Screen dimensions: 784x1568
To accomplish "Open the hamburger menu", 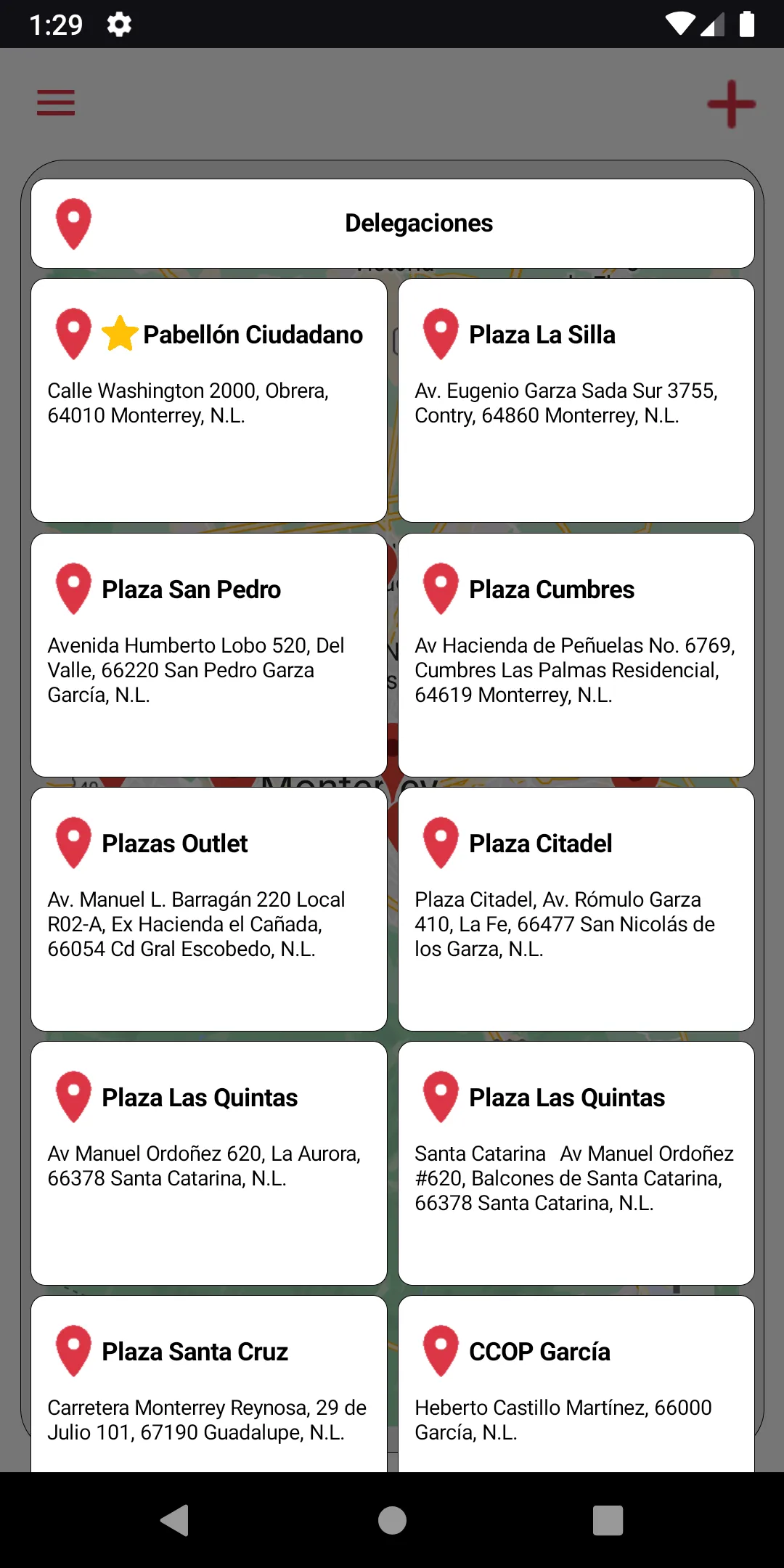I will tap(56, 102).
